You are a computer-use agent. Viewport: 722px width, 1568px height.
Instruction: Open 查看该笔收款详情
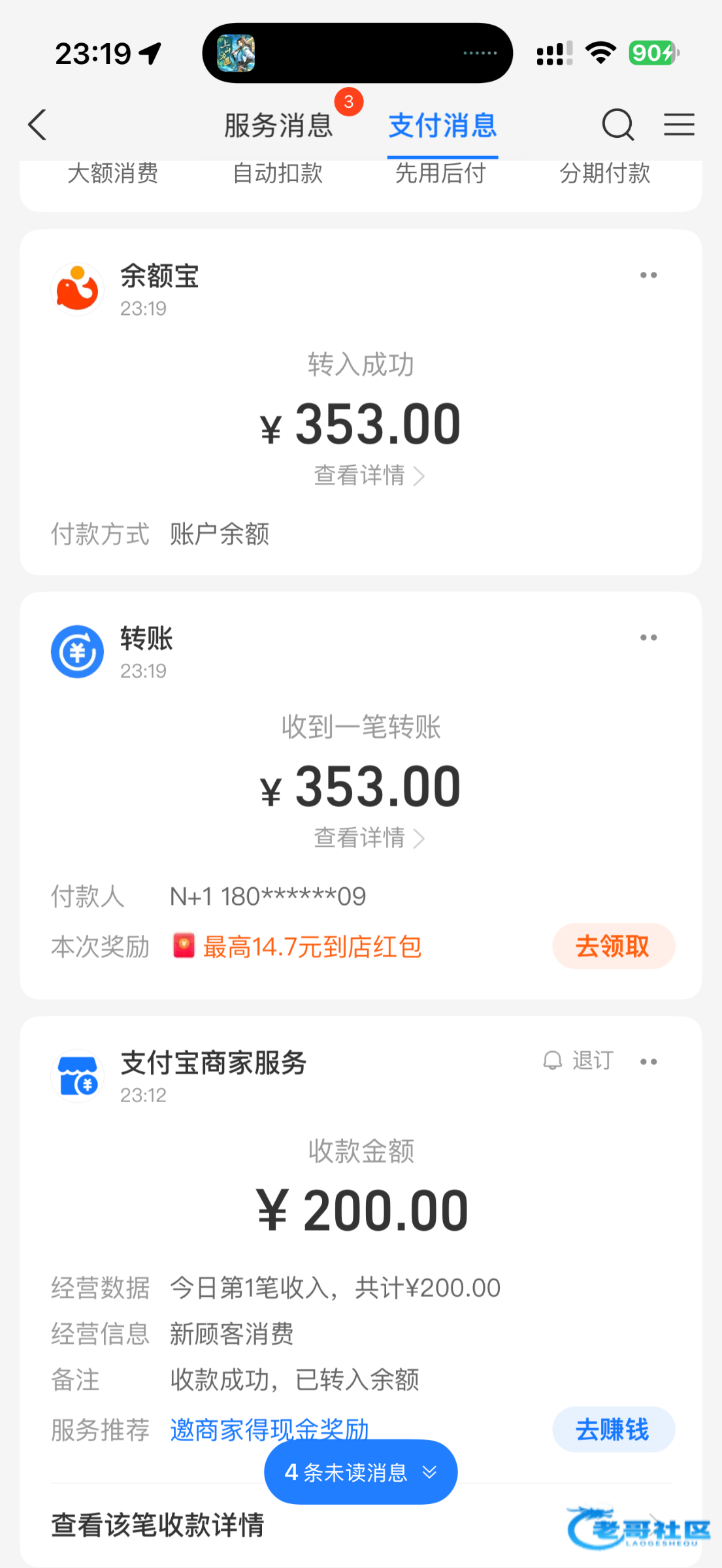click(158, 1526)
